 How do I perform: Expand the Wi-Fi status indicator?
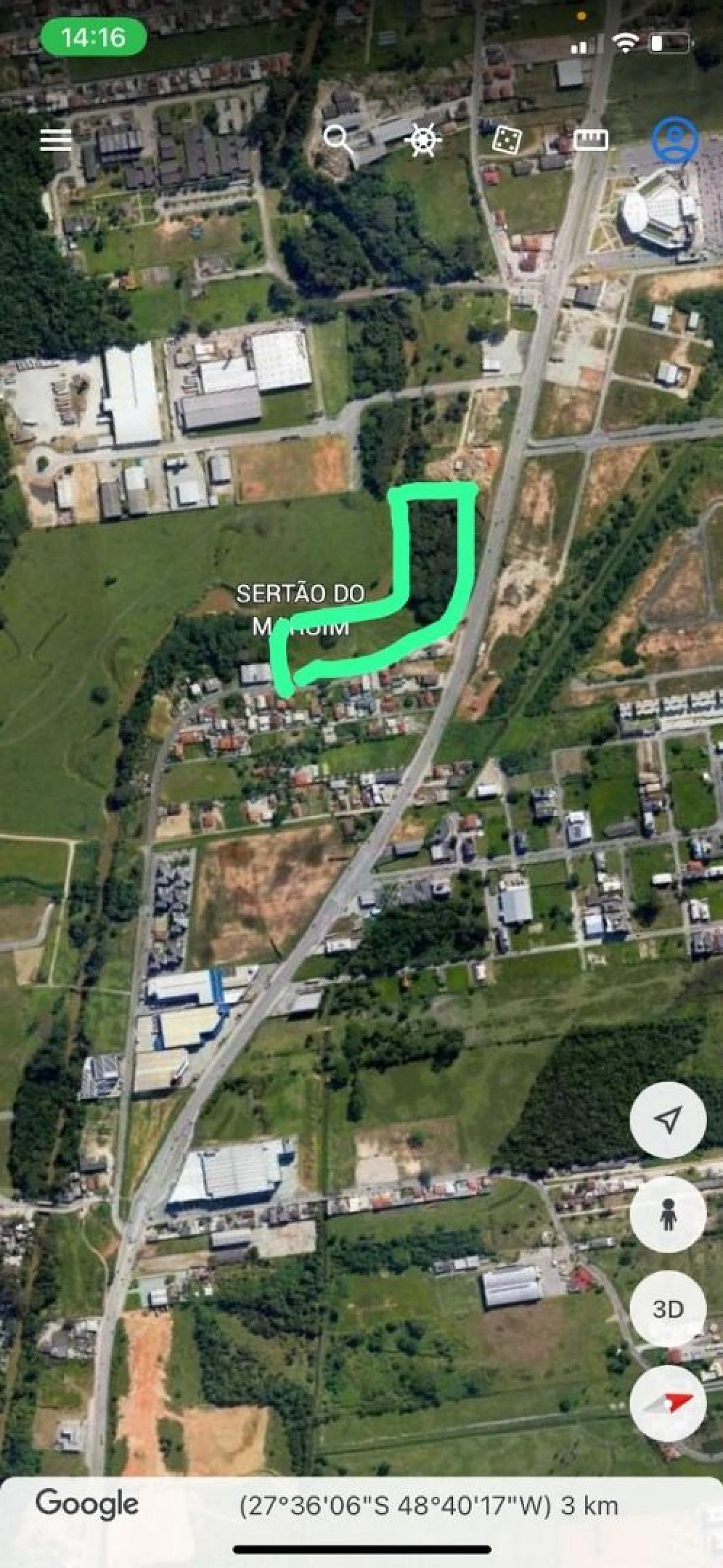click(x=625, y=41)
